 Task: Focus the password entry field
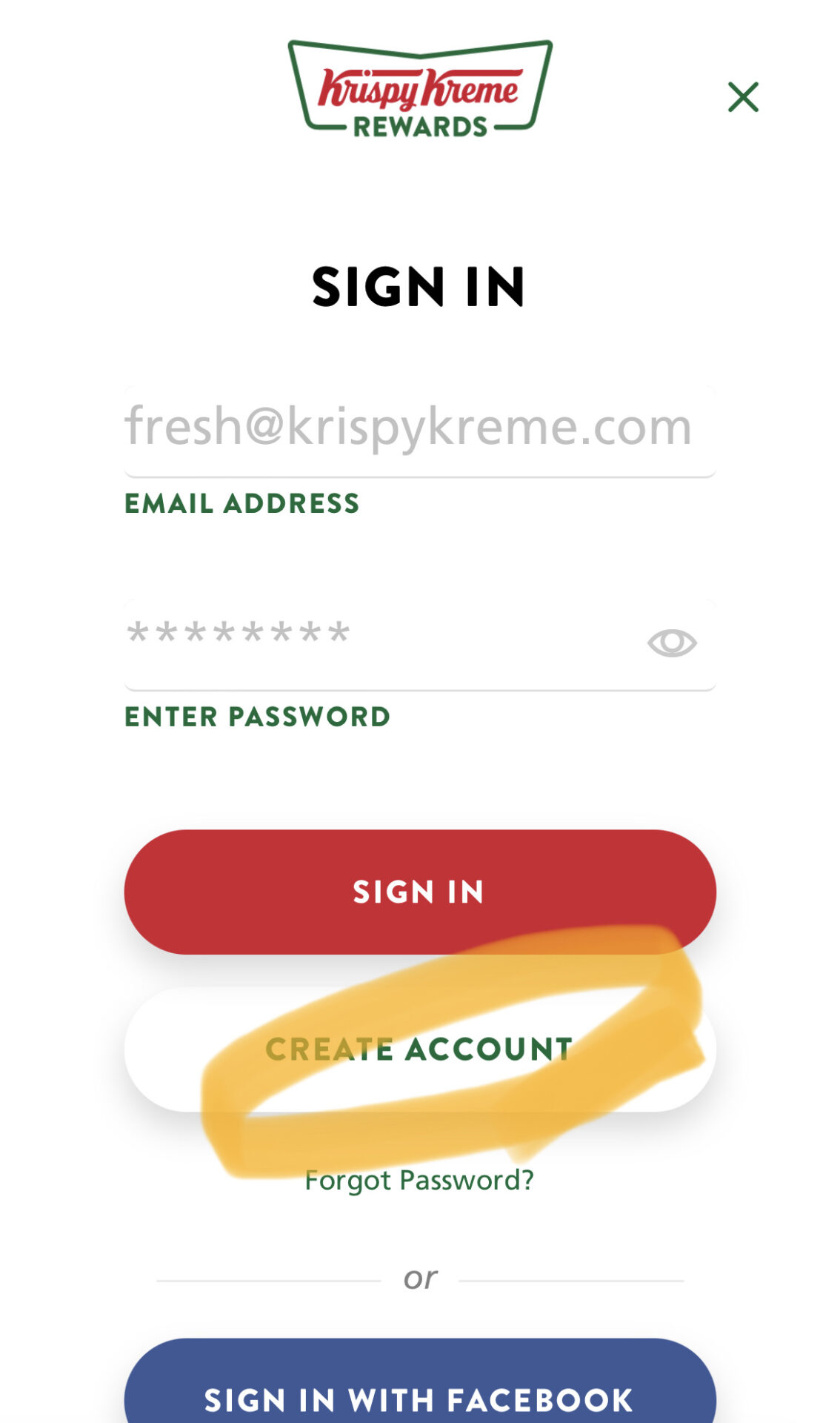pos(419,644)
